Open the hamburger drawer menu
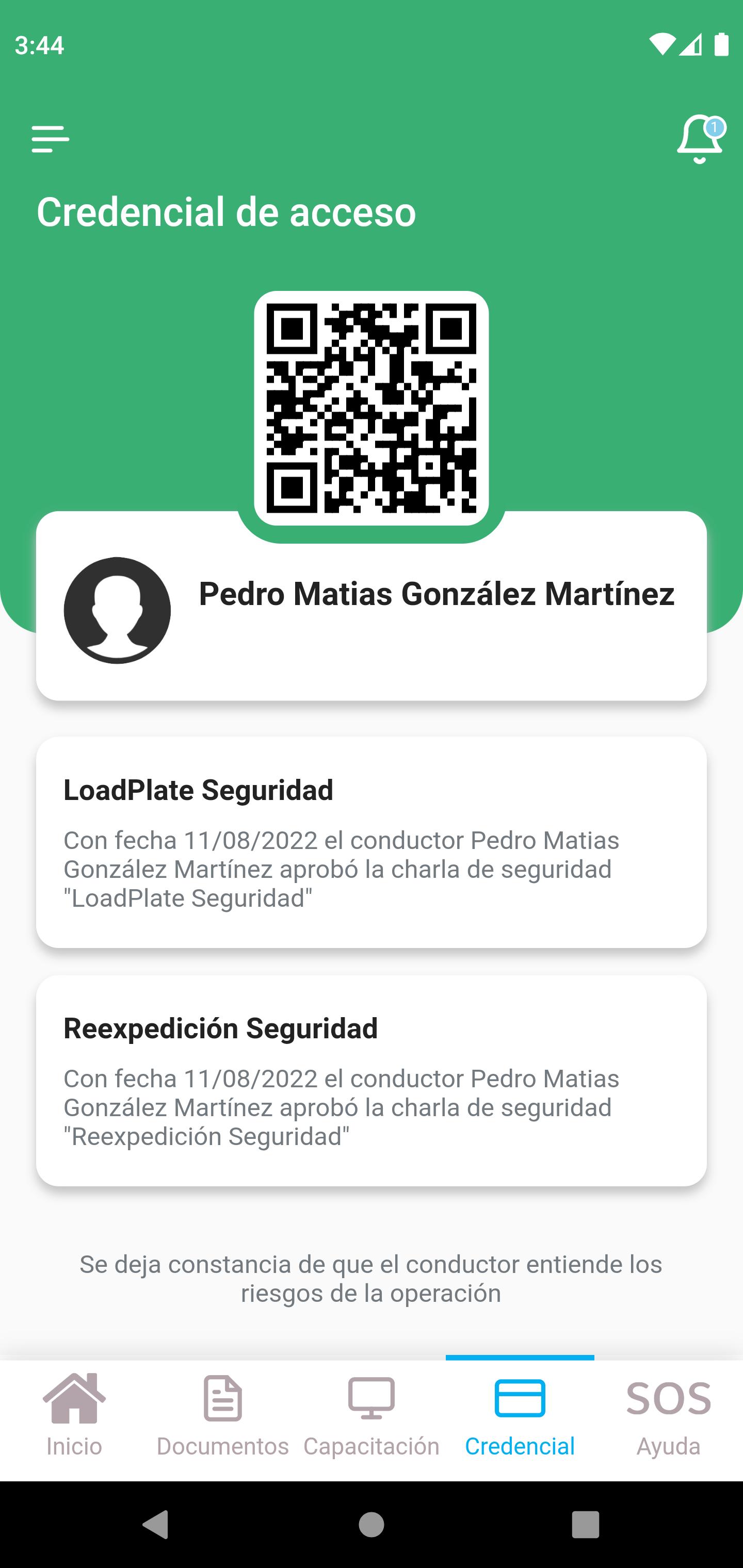 51,139
